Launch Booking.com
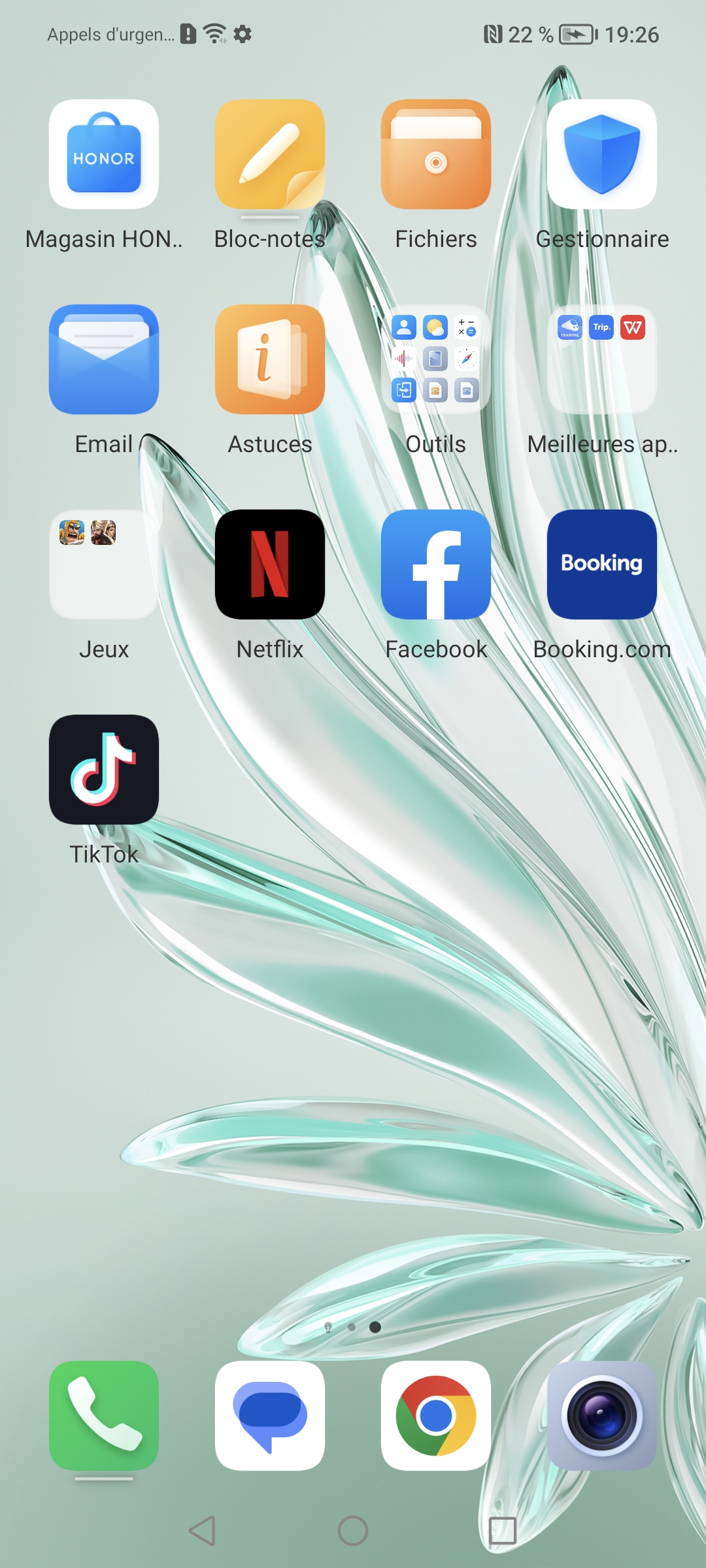This screenshot has width=706, height=1568. click(x=602, y=564)
